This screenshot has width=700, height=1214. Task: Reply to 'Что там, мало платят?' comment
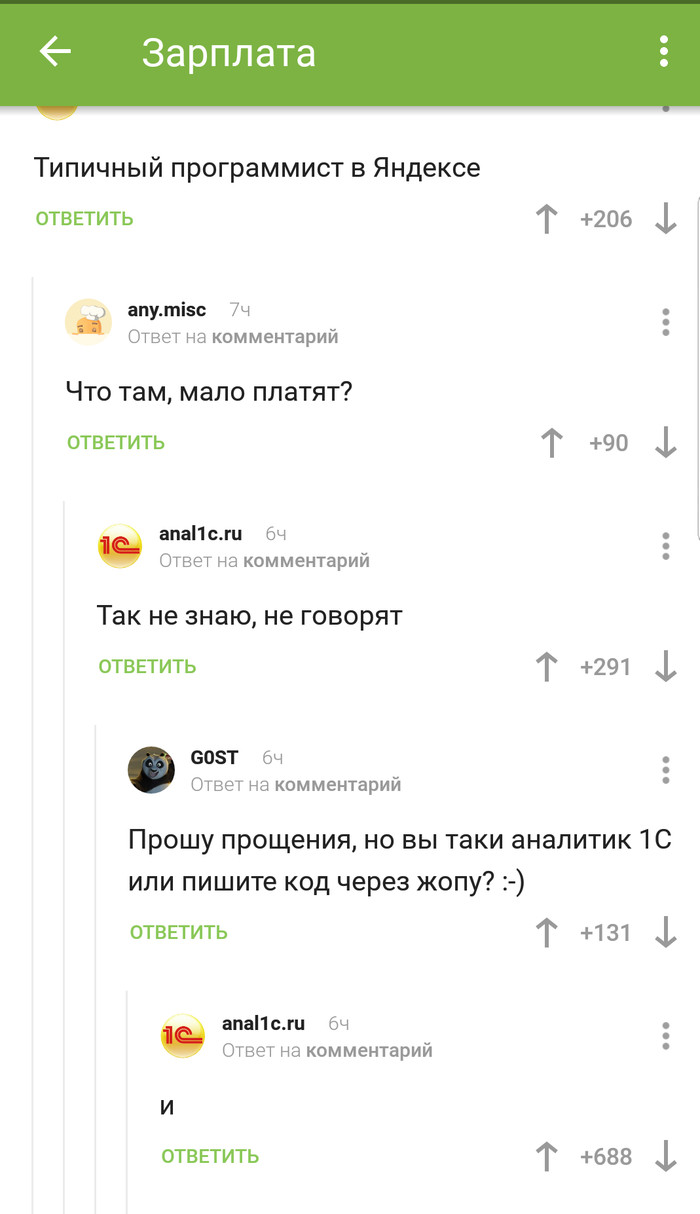tap(116, 443)
